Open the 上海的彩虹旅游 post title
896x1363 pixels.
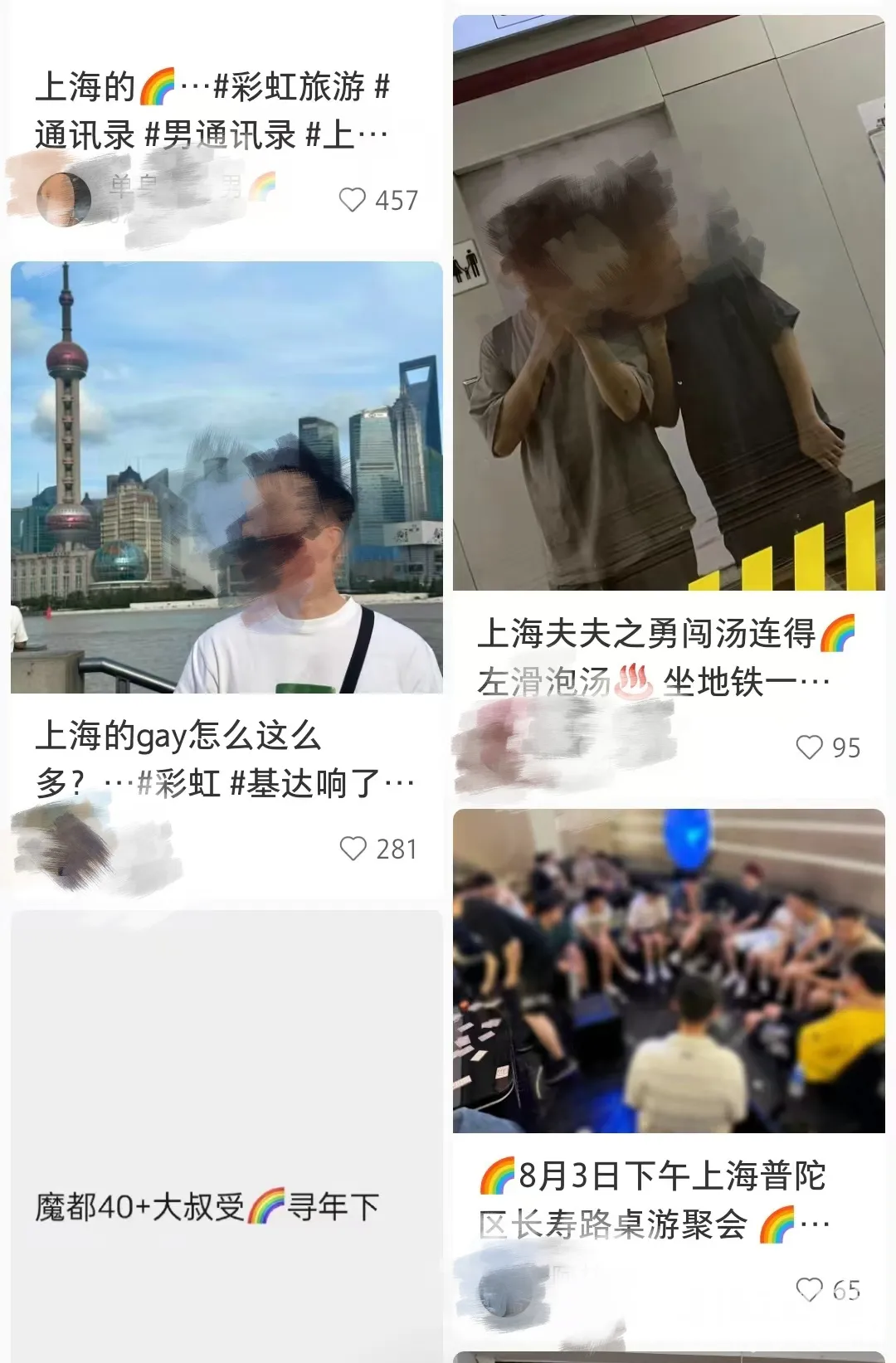click(212, 110)
